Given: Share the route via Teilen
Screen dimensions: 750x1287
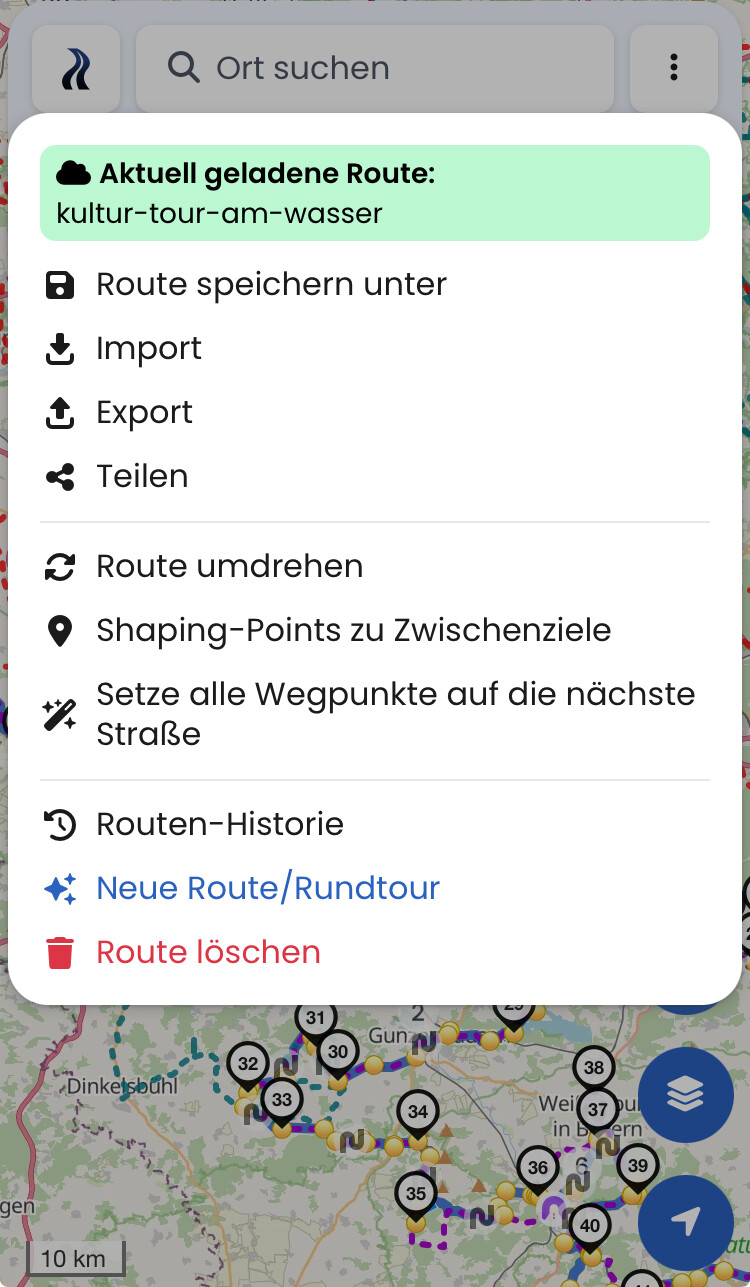Looking at the screenshot, I should (375, 476).
